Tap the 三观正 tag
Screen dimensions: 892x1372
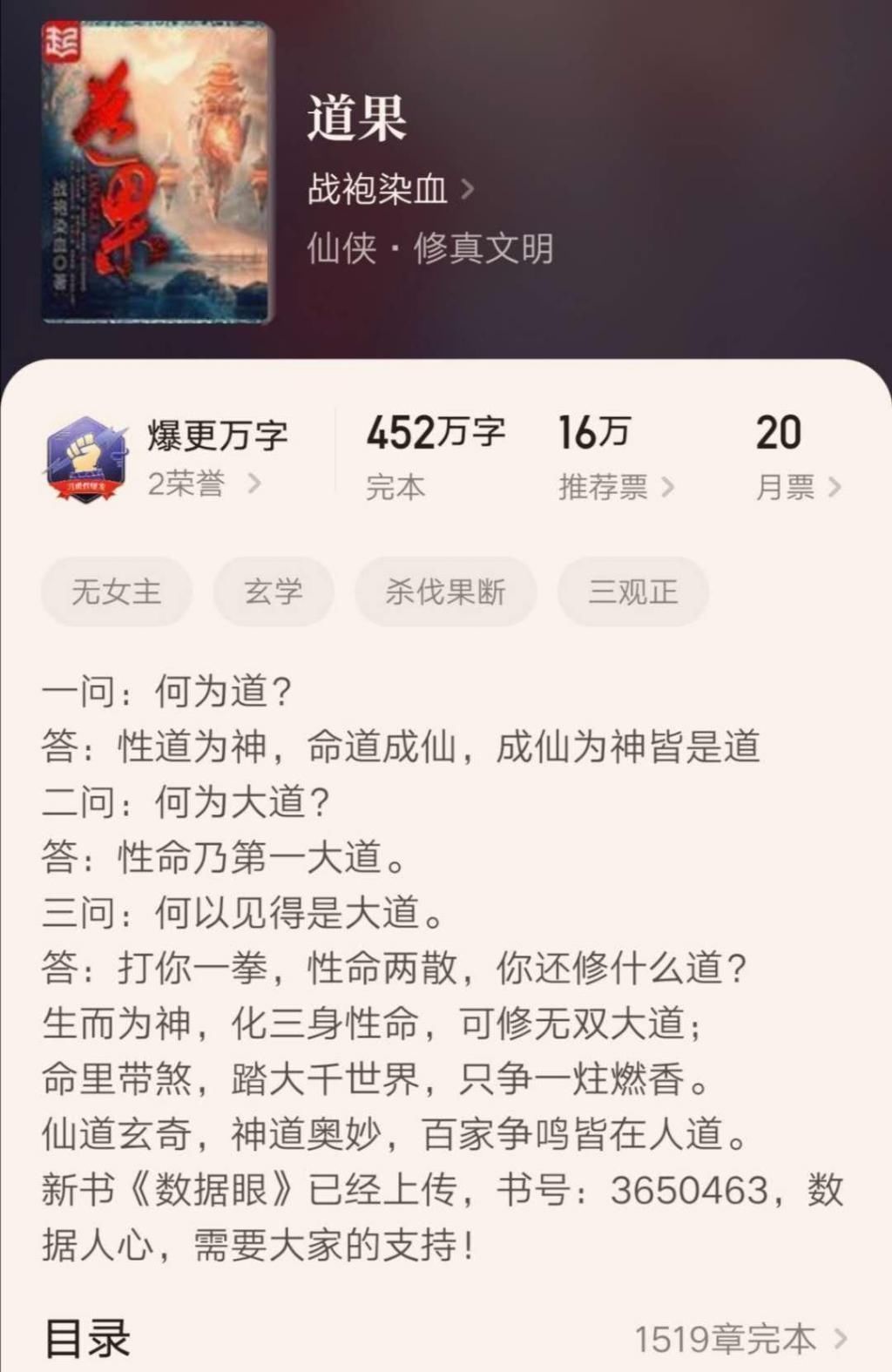[x=633, y=591]
